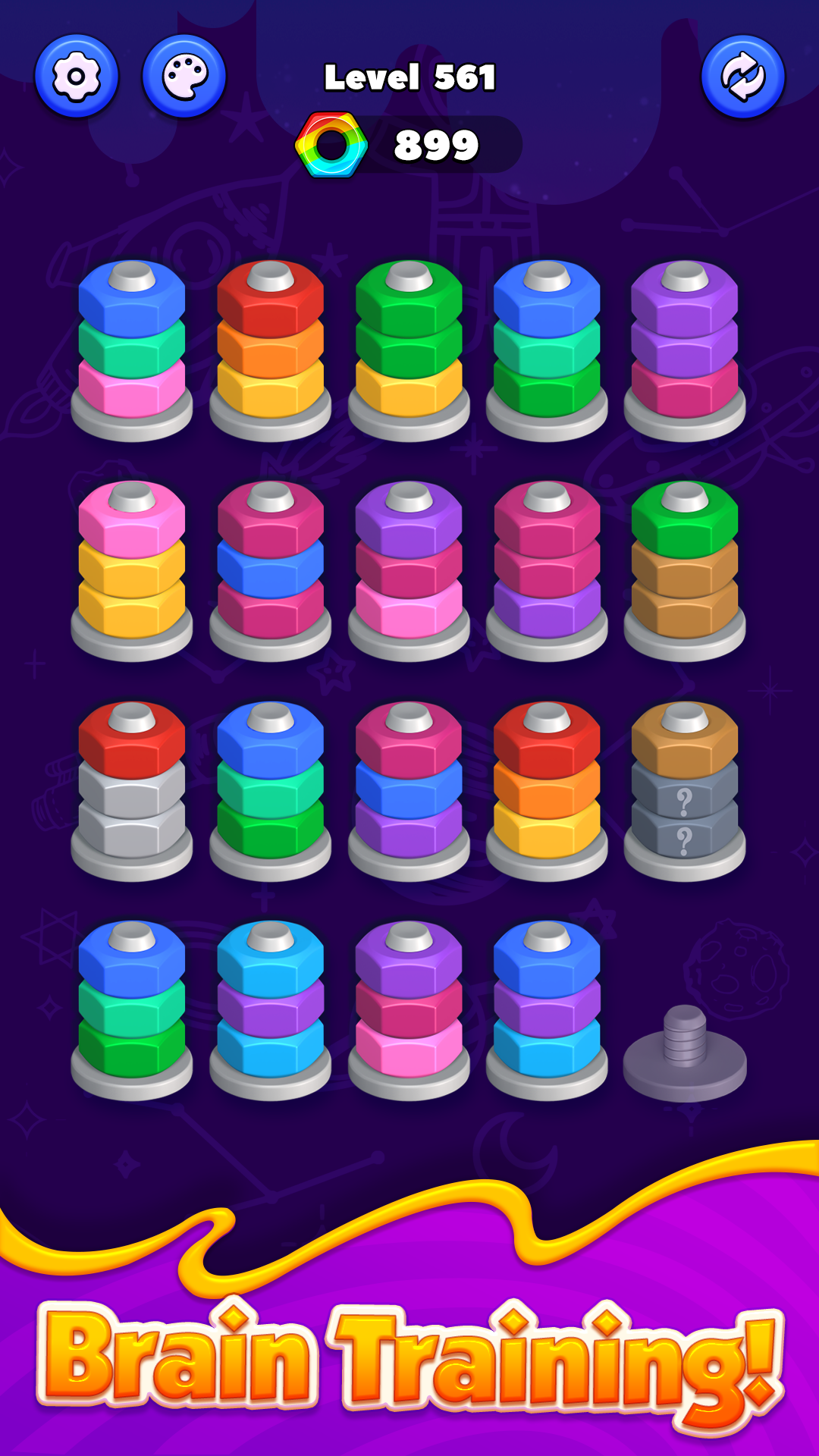Select the magenta-blue-magenta nut stack
Viewport: 819px width, 1456px height.
pos(271,569)
